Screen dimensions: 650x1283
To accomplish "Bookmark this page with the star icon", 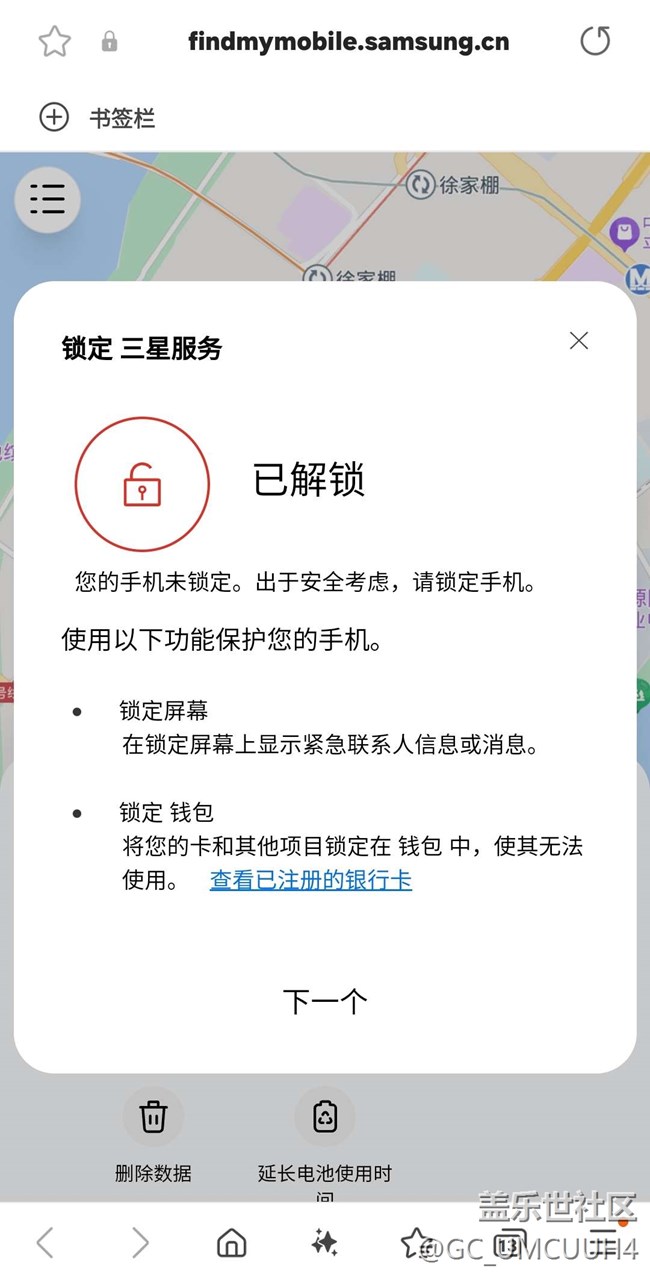I will coord(55,42).
